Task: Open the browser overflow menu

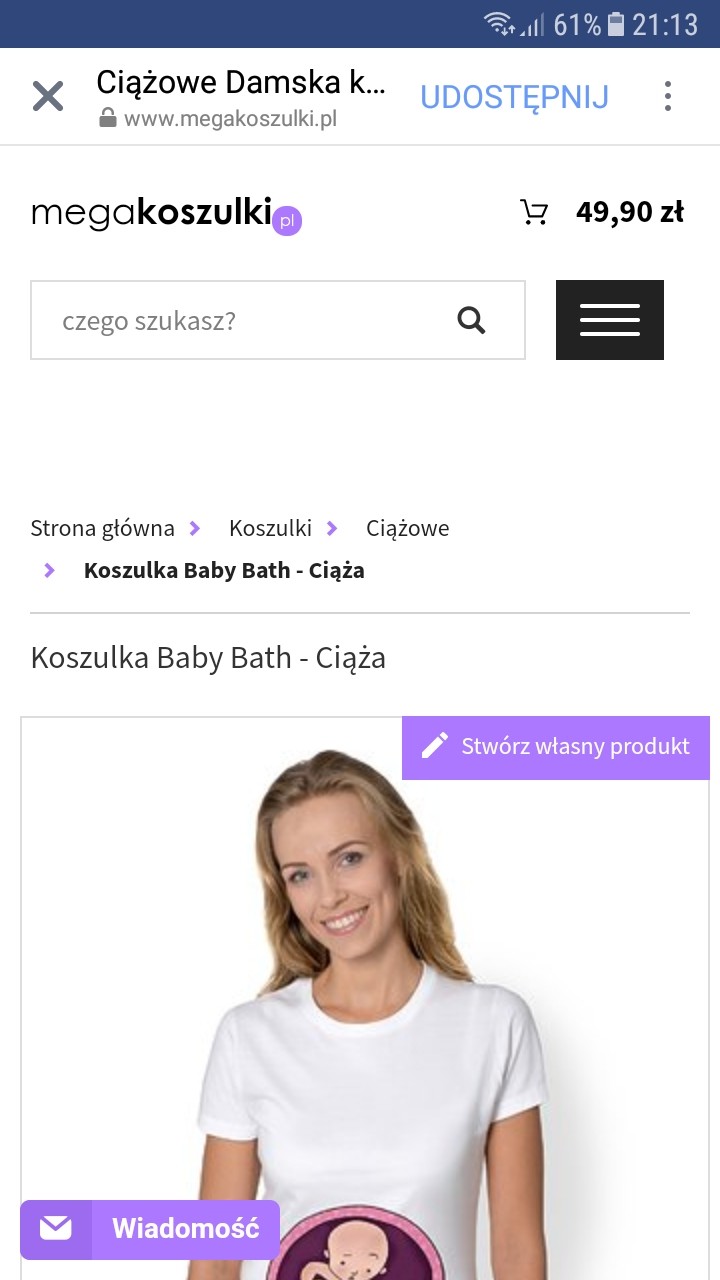Action: 667,97
